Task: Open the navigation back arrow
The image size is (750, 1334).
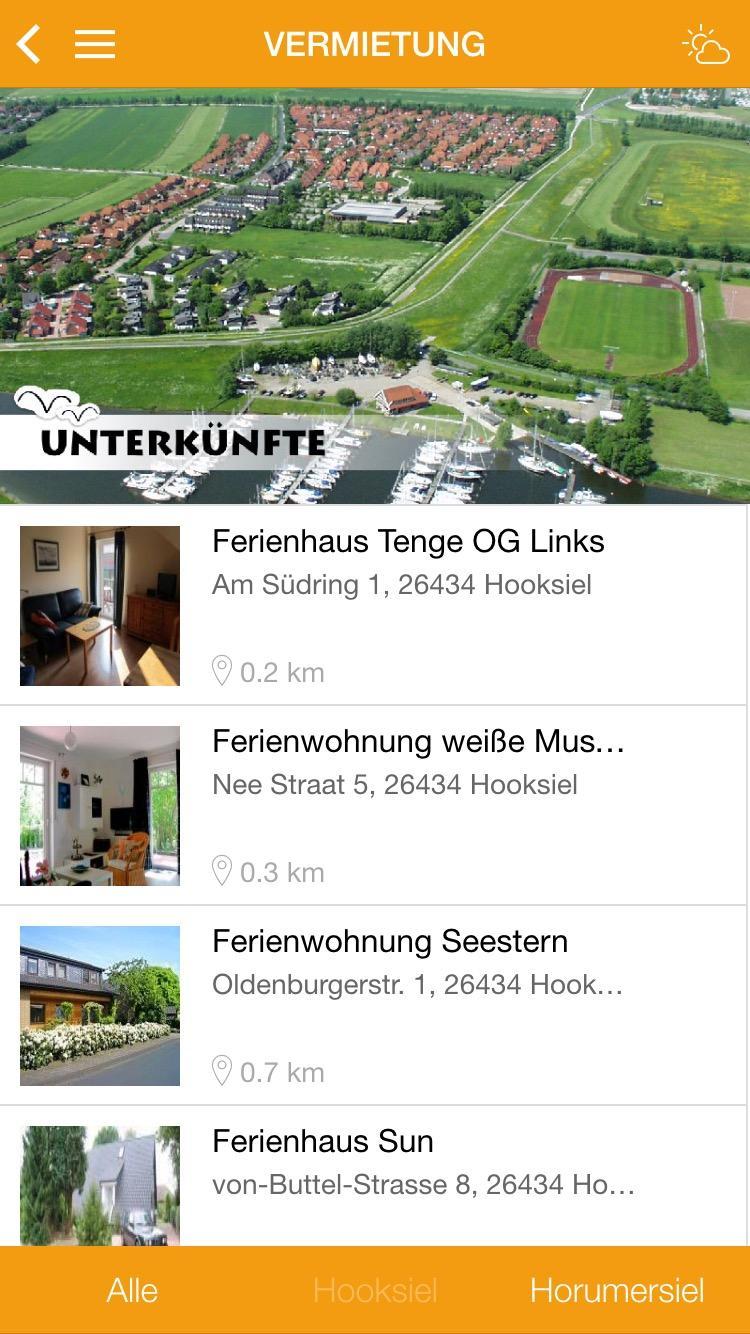Action: [x=27, y=44]
